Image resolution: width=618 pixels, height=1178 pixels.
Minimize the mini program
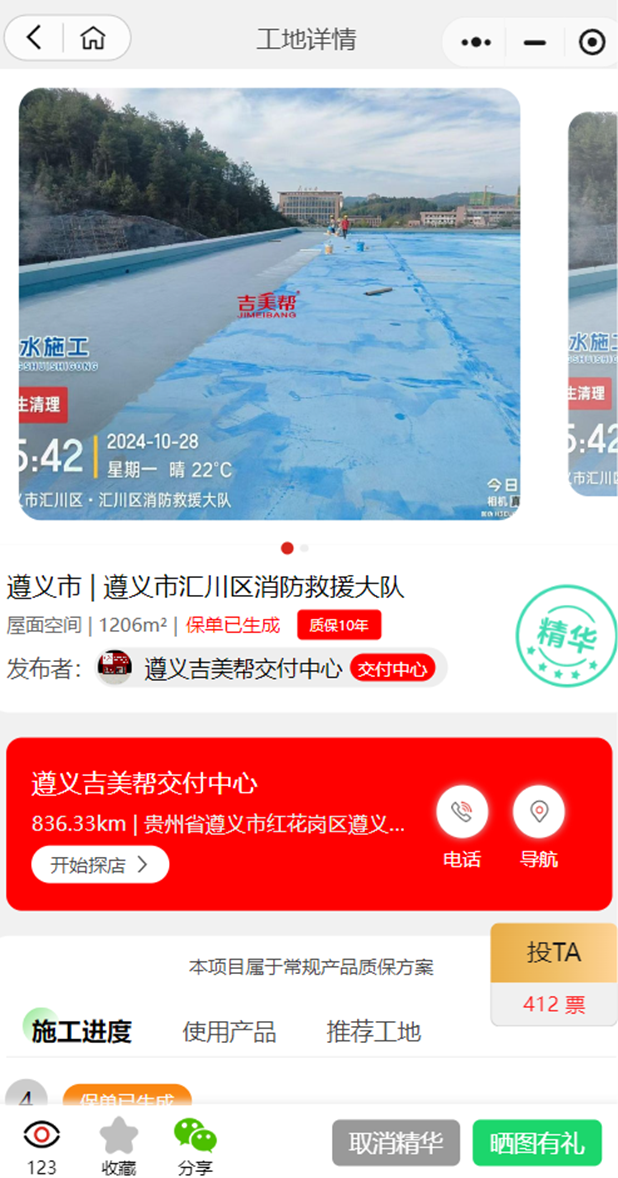pyautogui.click(x=535, y=42)
